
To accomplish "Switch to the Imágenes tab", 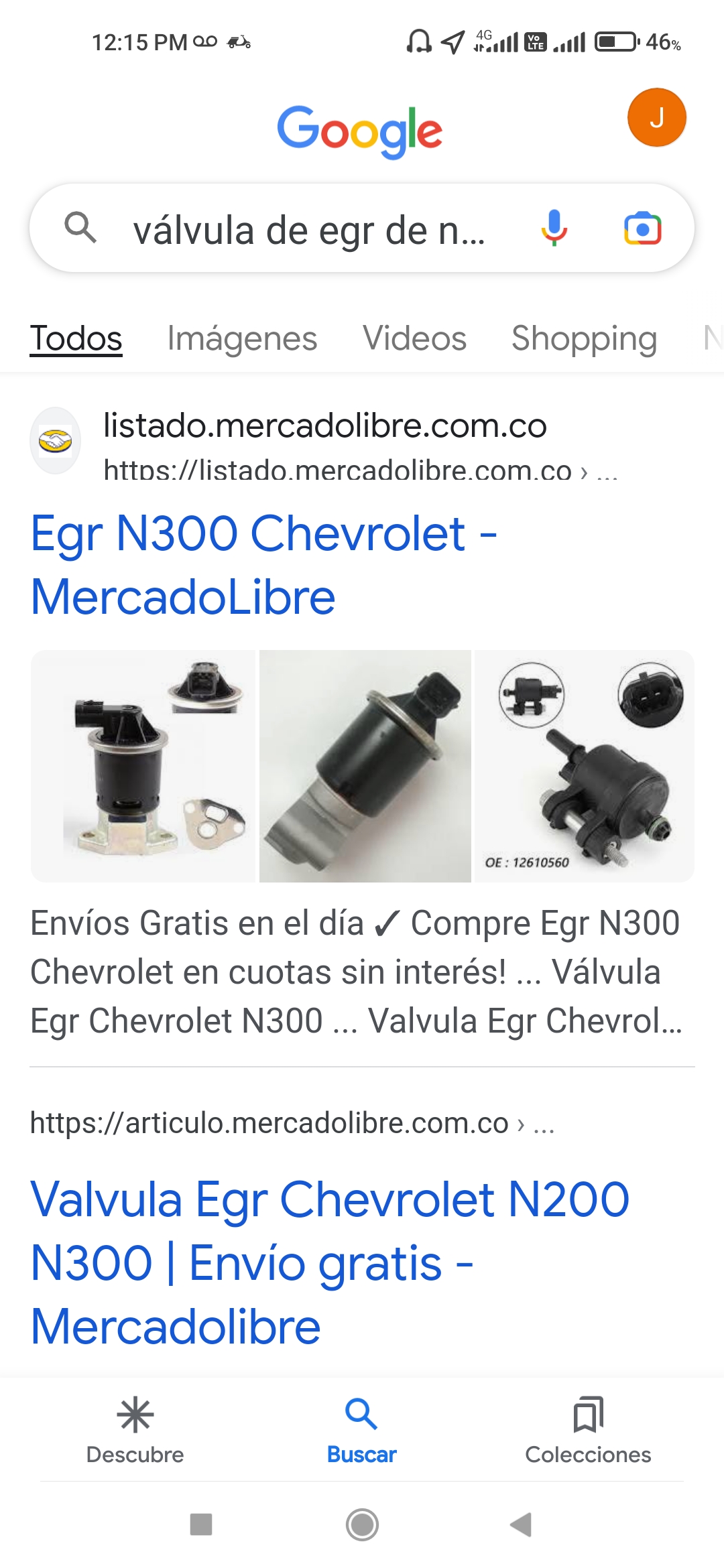I will 242,338.
